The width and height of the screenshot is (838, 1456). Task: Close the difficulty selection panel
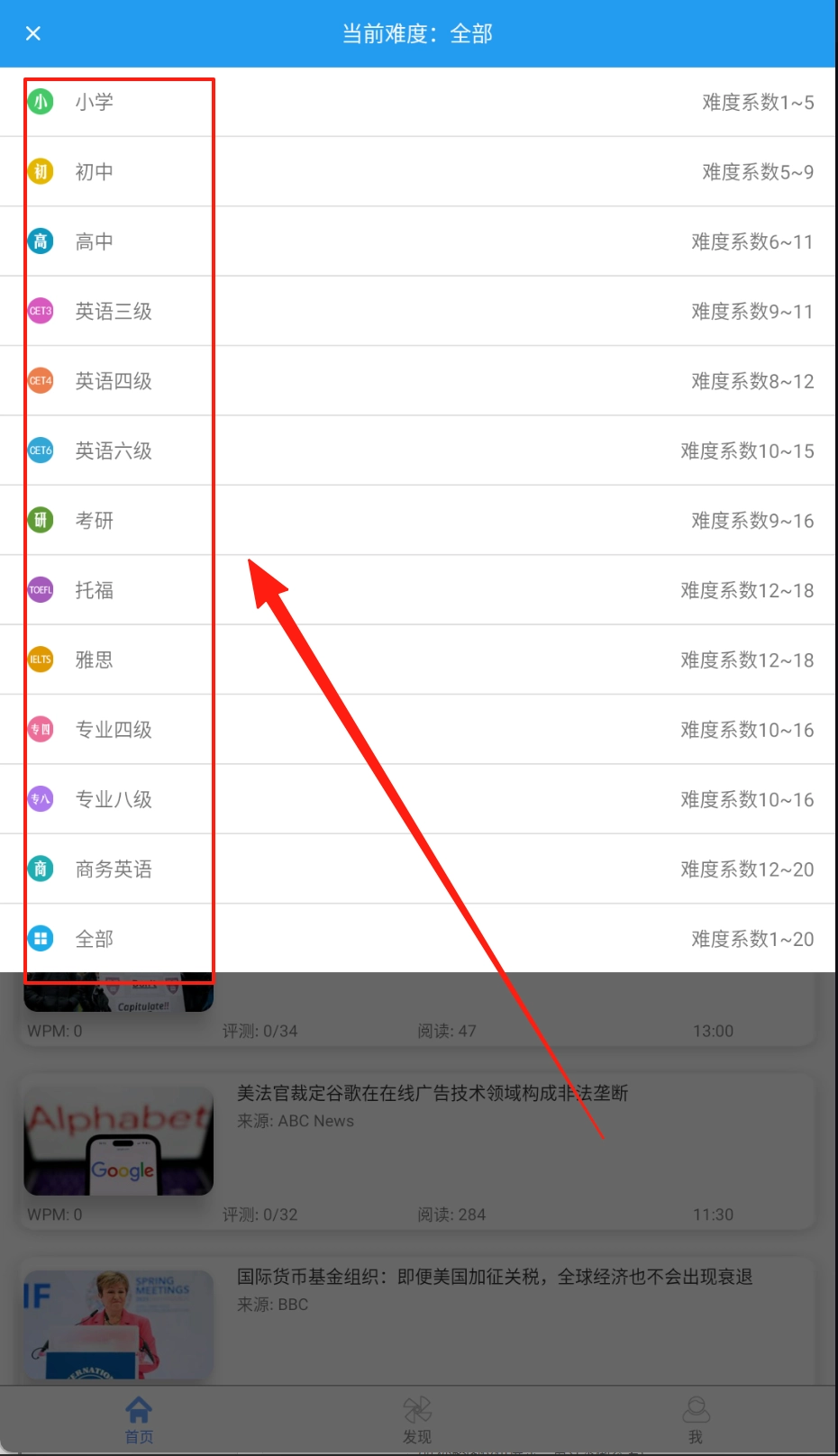(x=33, y=33)
